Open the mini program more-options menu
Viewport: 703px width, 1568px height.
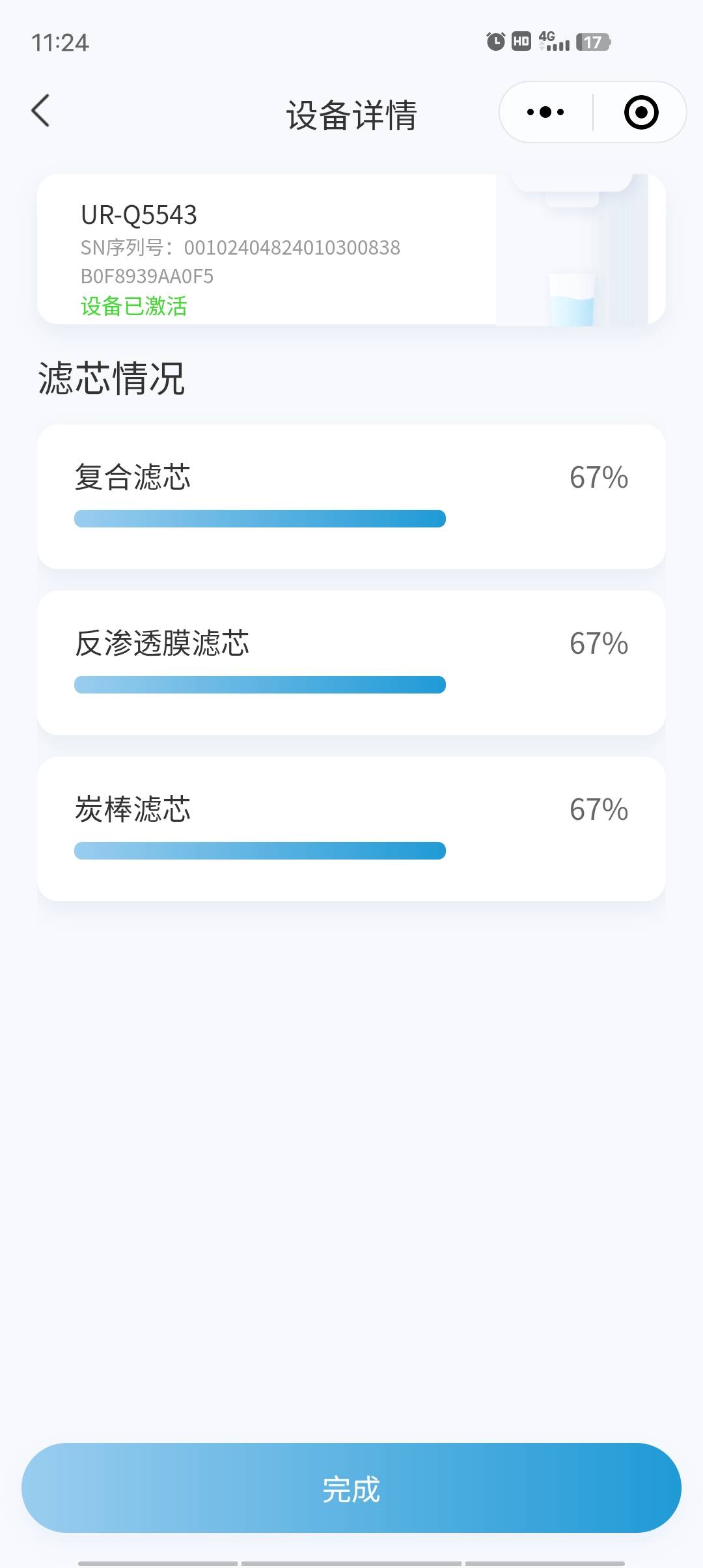(x=545, y=112)
